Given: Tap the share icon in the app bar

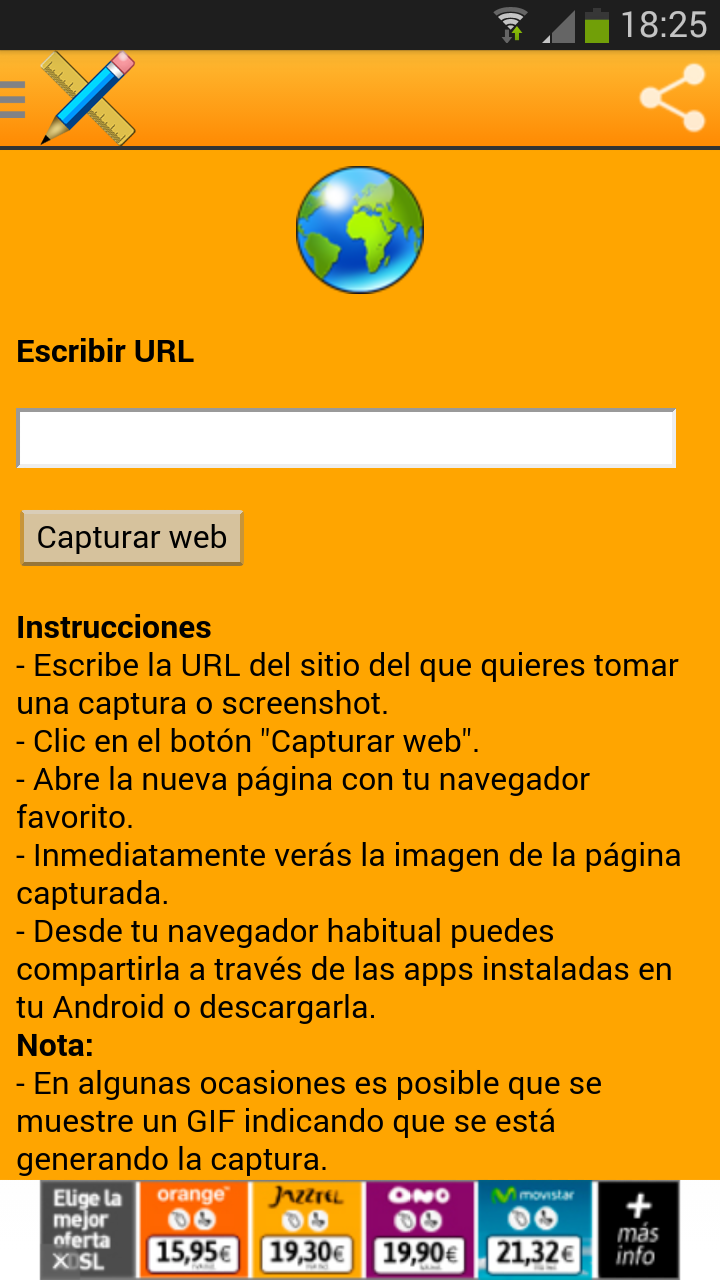Looking at the screenshot, I should click(x=672, y=98).
